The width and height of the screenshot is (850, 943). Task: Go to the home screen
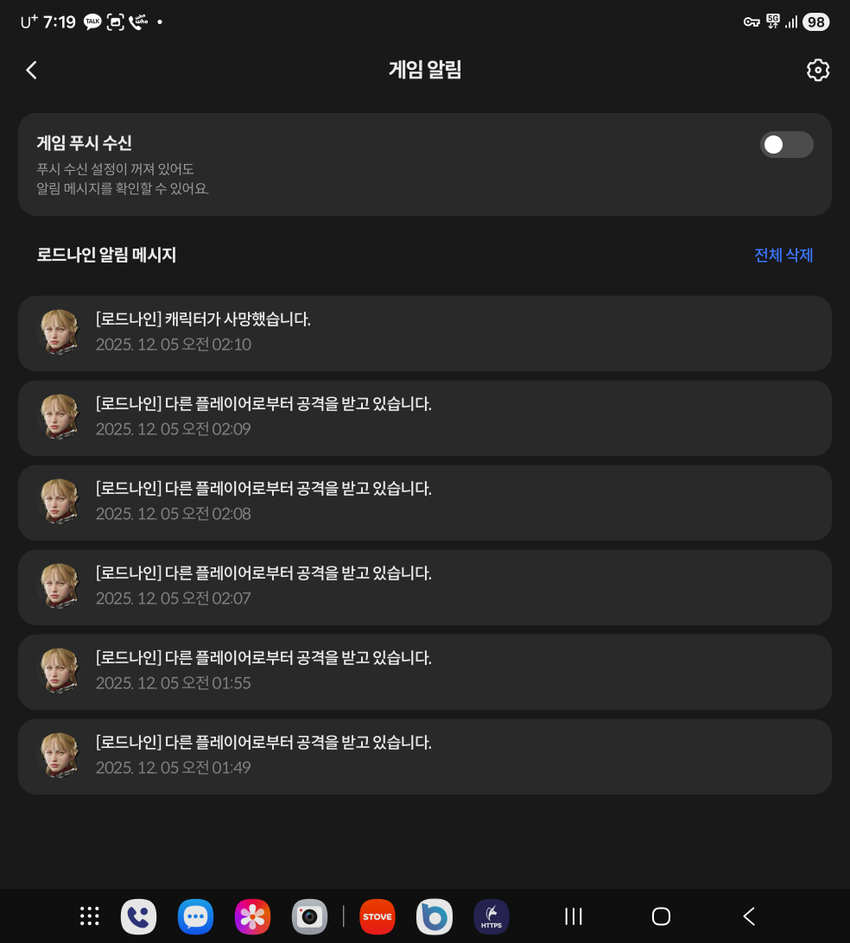(x=661, y=916)
